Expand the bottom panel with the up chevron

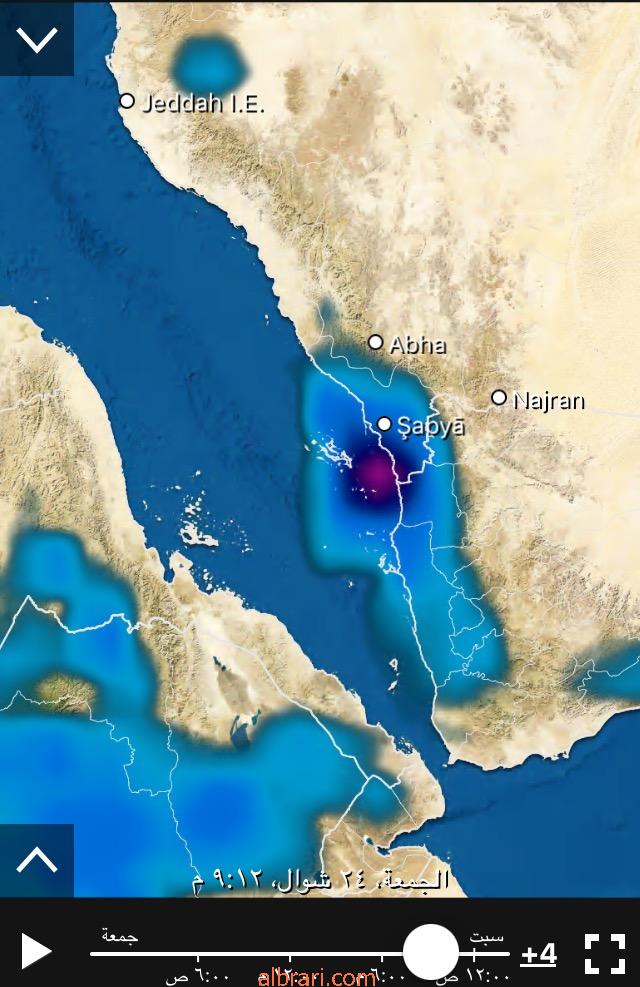pos(37,859)
